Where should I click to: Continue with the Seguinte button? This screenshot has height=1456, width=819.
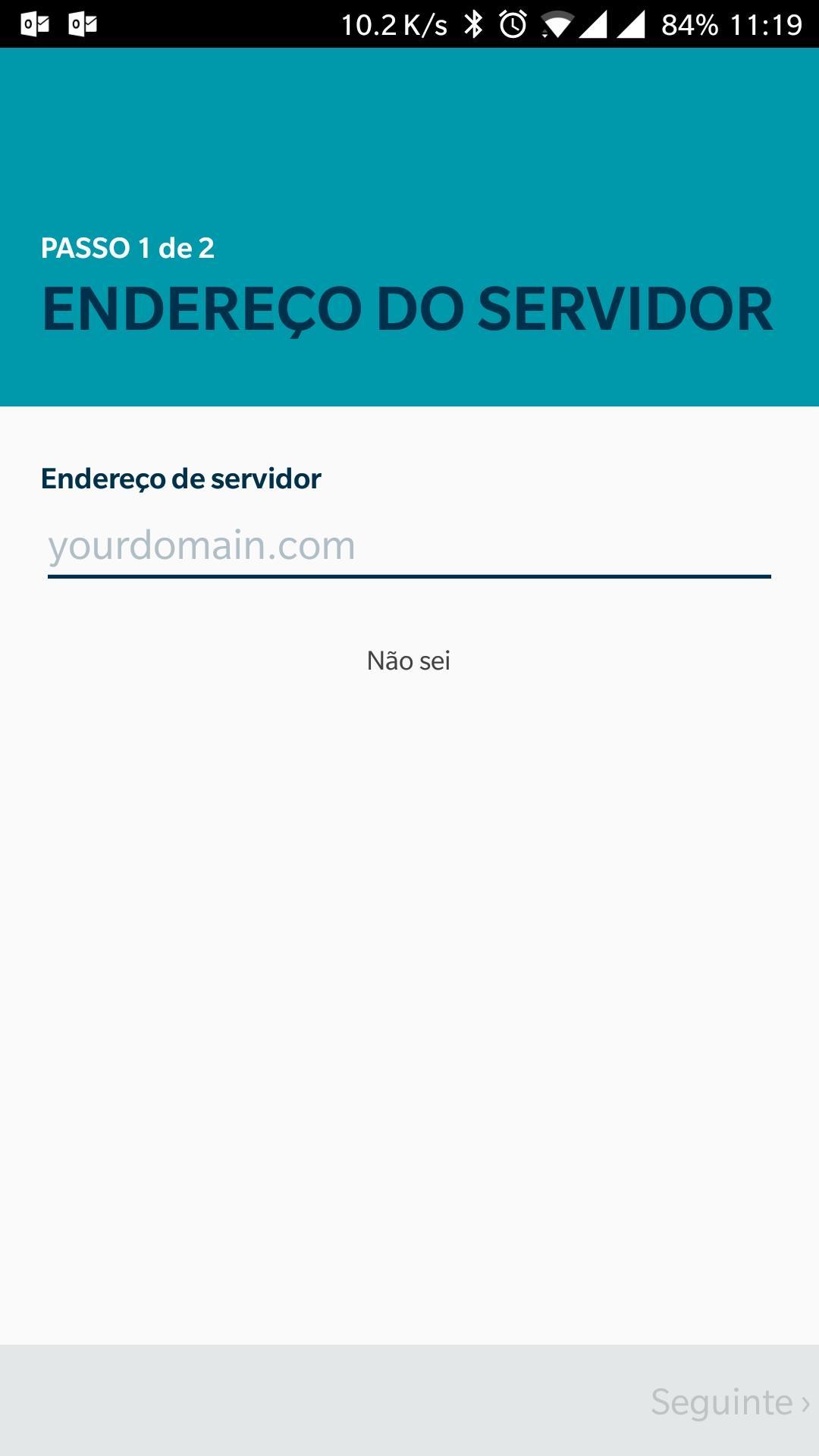click(x=730, y=1401)
